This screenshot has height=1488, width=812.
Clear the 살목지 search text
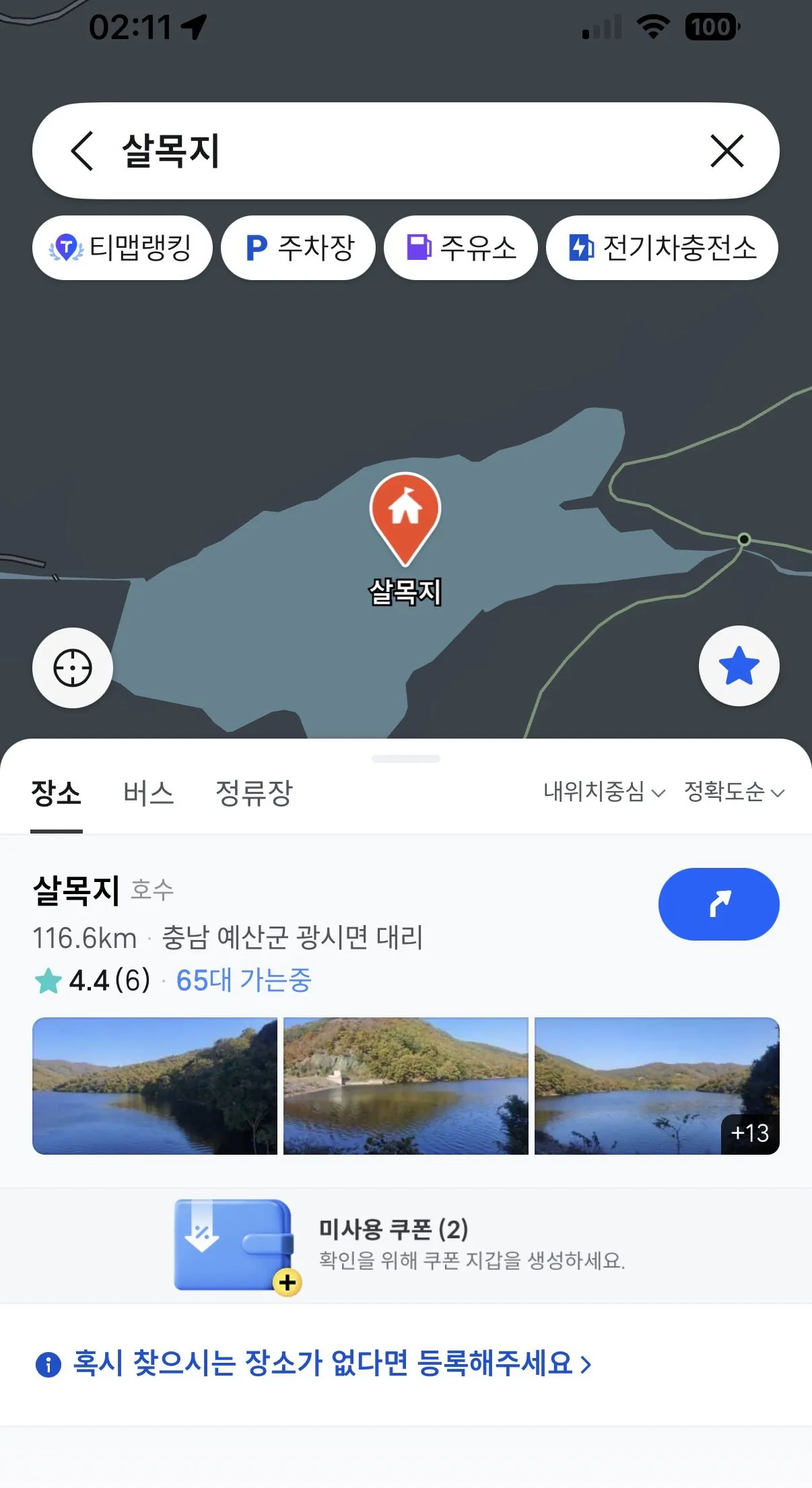727,150
